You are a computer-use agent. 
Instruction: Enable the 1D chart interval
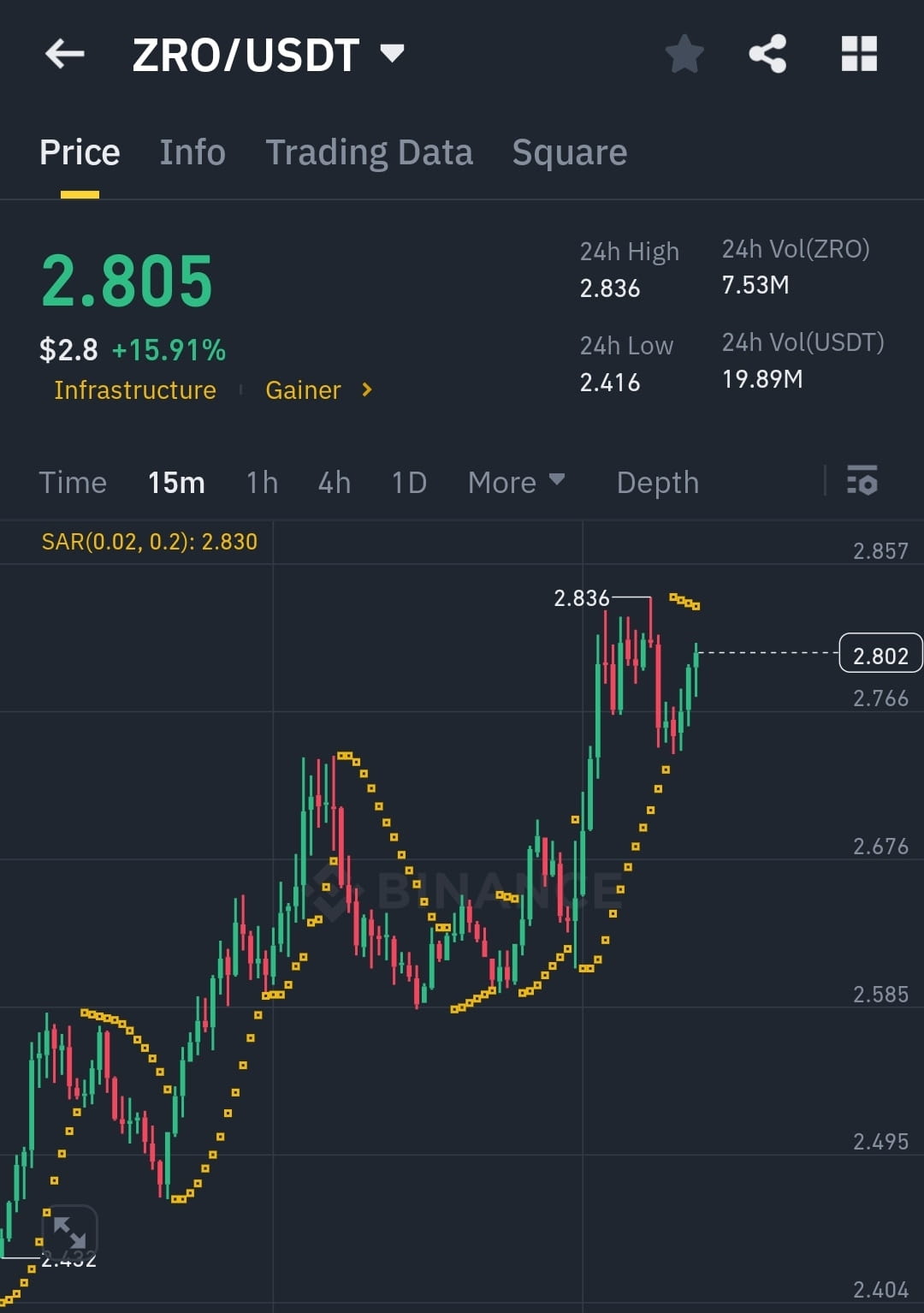(408, 482)
